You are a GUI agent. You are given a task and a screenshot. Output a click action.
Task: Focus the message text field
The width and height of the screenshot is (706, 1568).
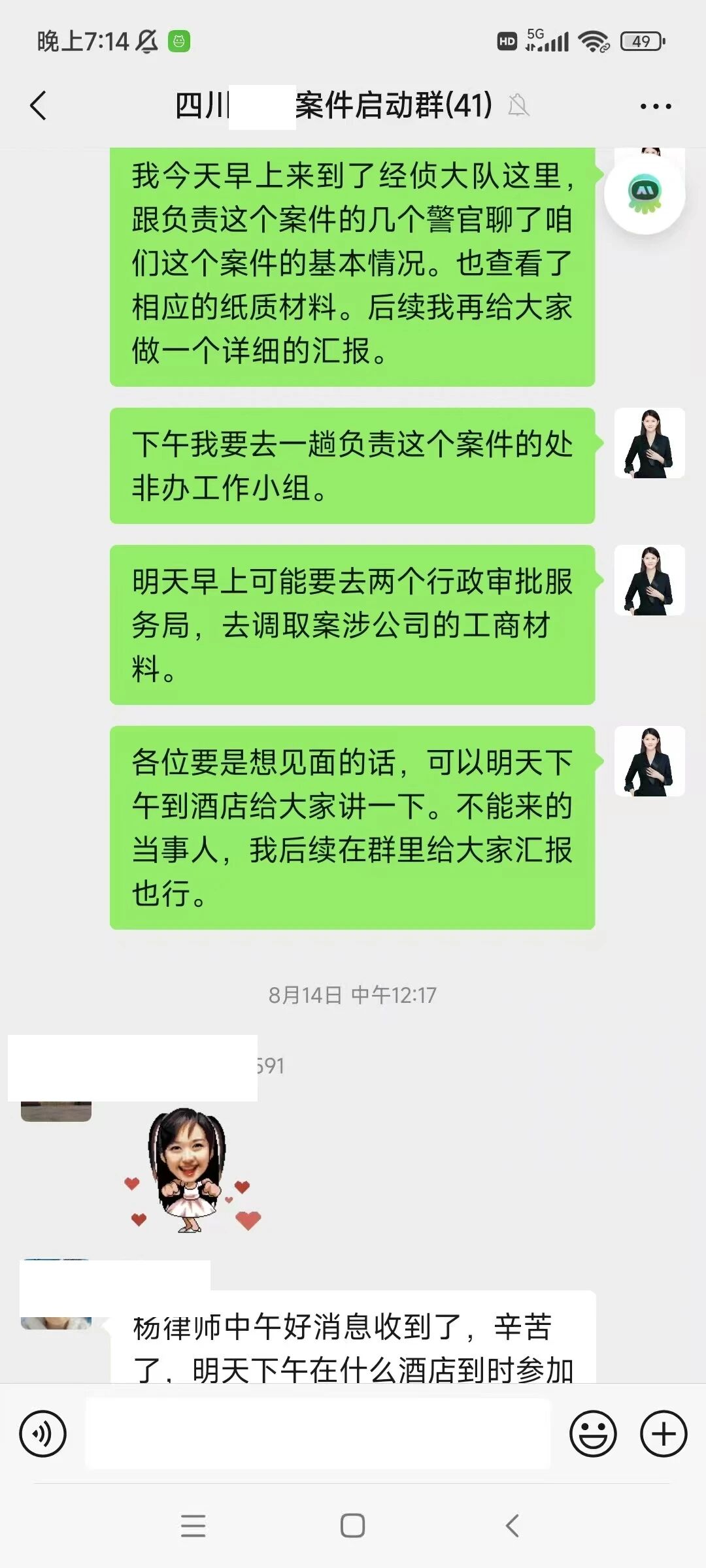pyautogui.click(x=318, y=1434)
